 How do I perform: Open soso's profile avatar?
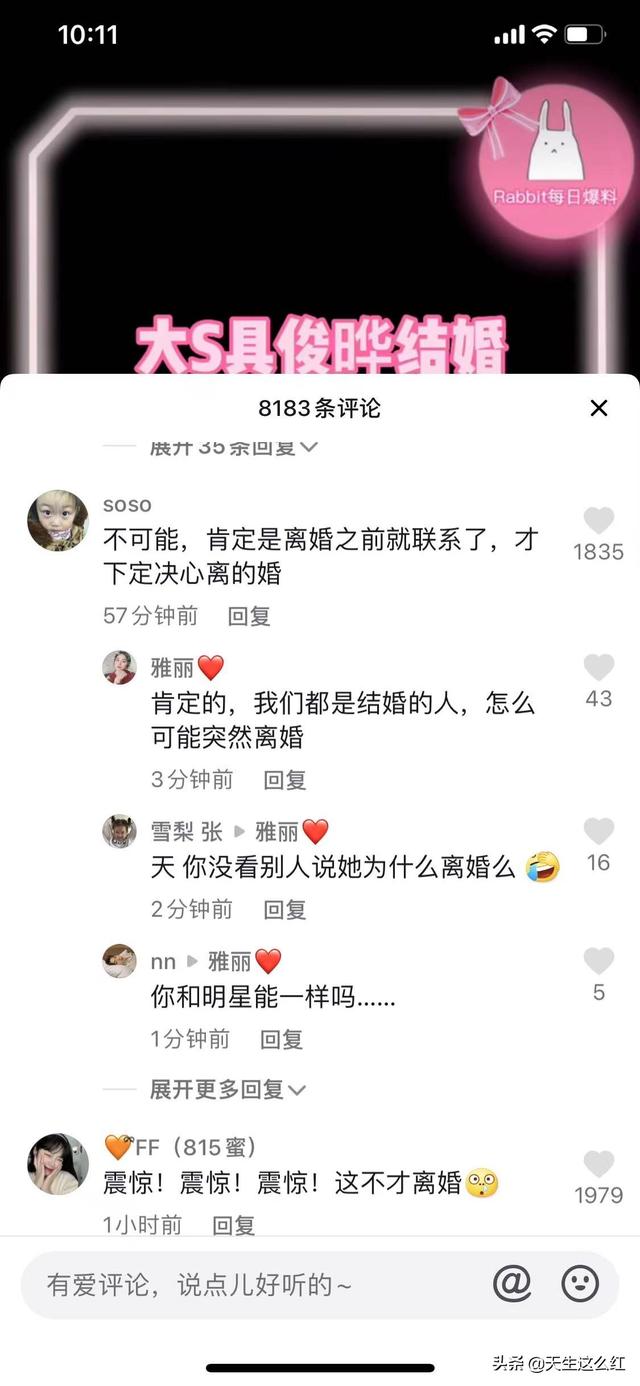tap(58, 521)
